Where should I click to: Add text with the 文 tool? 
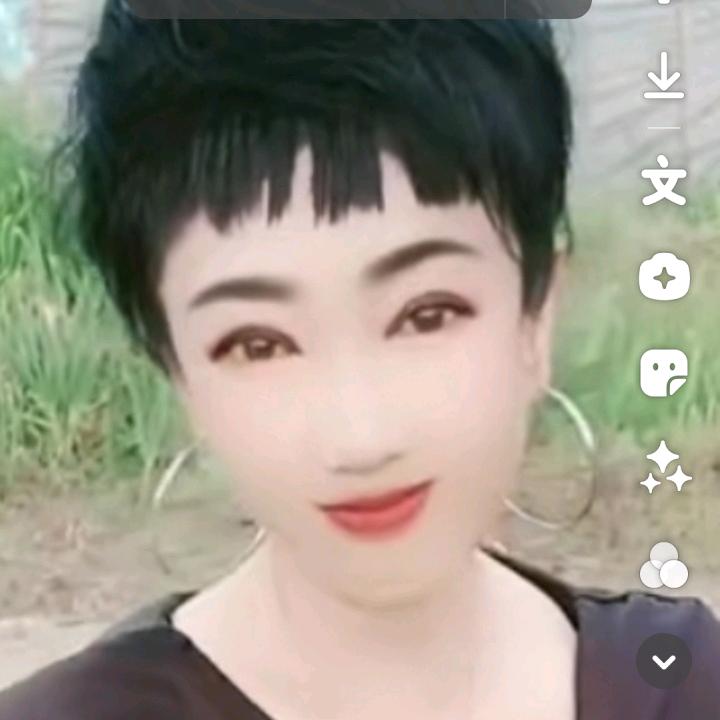coord(664,182)
